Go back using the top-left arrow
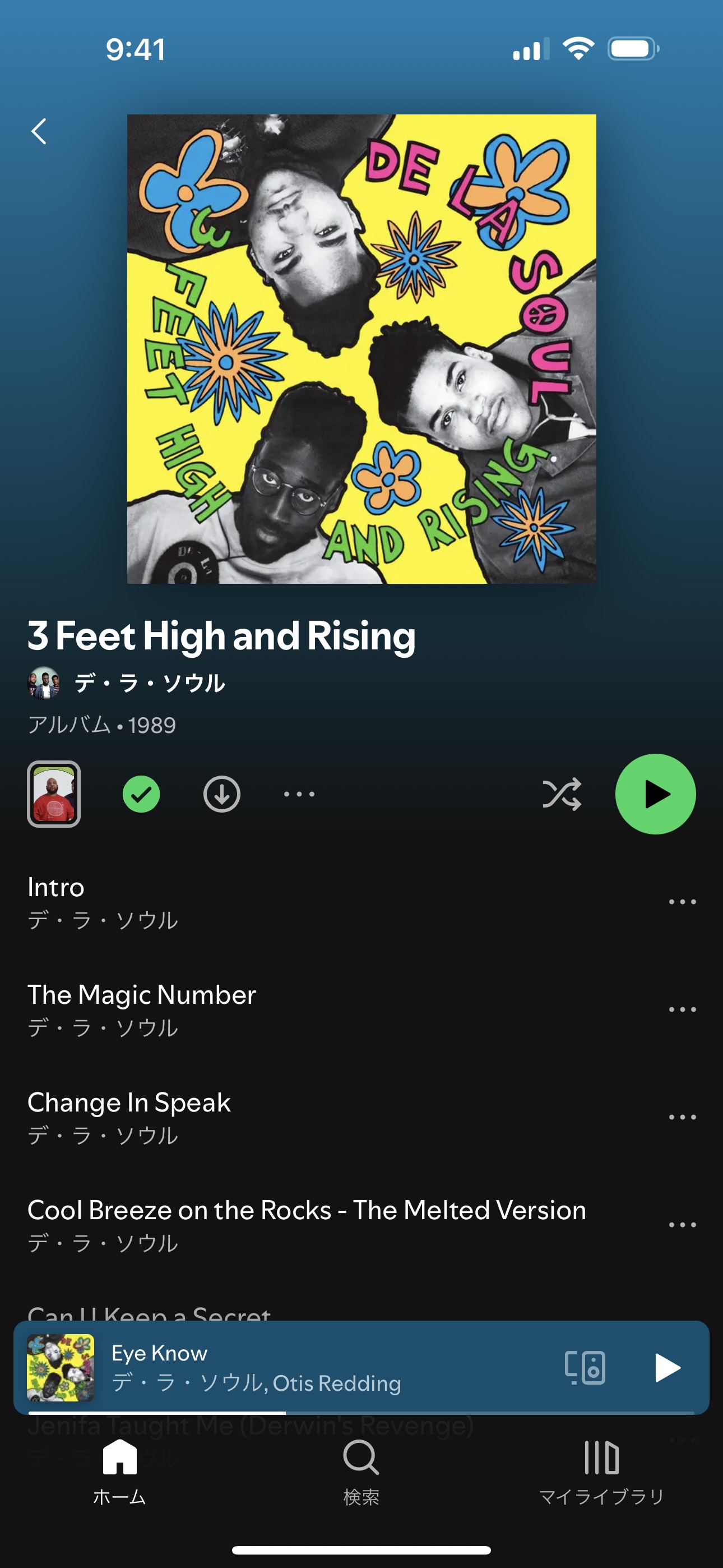The image size is (723, 1568). [39, 131]
